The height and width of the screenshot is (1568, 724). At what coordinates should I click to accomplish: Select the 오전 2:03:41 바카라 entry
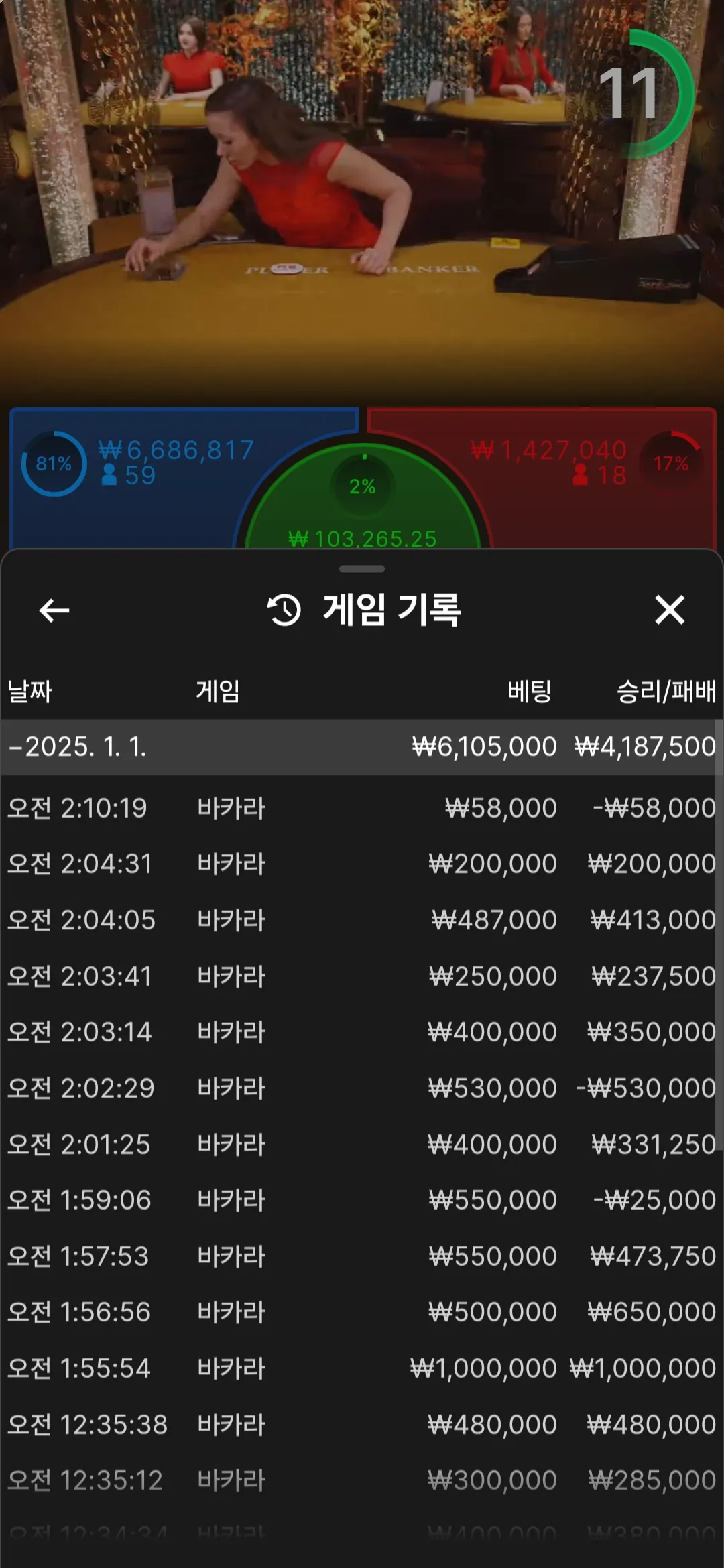tap(362, 976)
